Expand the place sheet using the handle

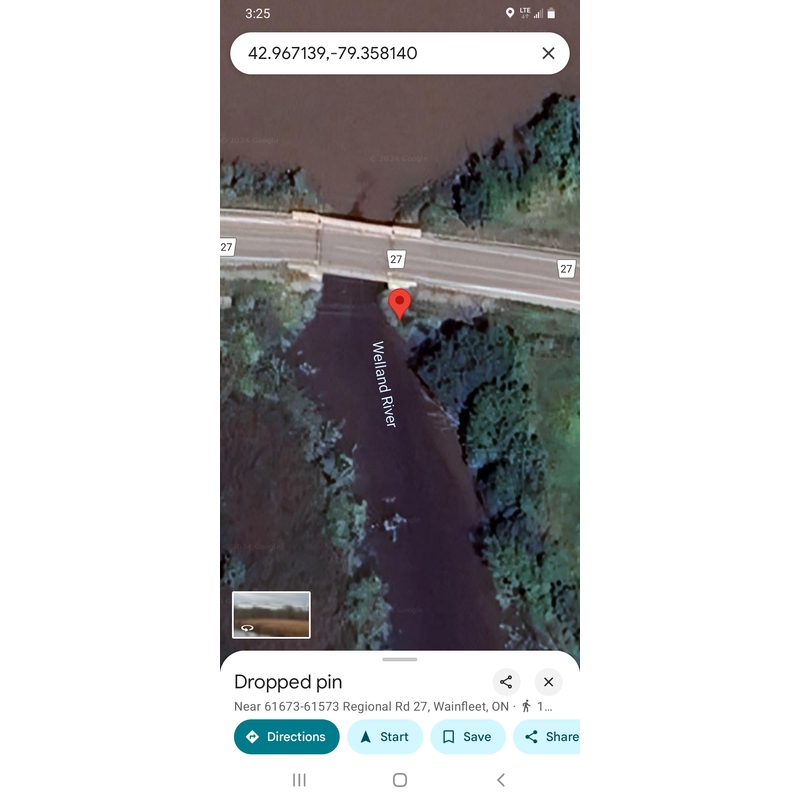[400, 659]
